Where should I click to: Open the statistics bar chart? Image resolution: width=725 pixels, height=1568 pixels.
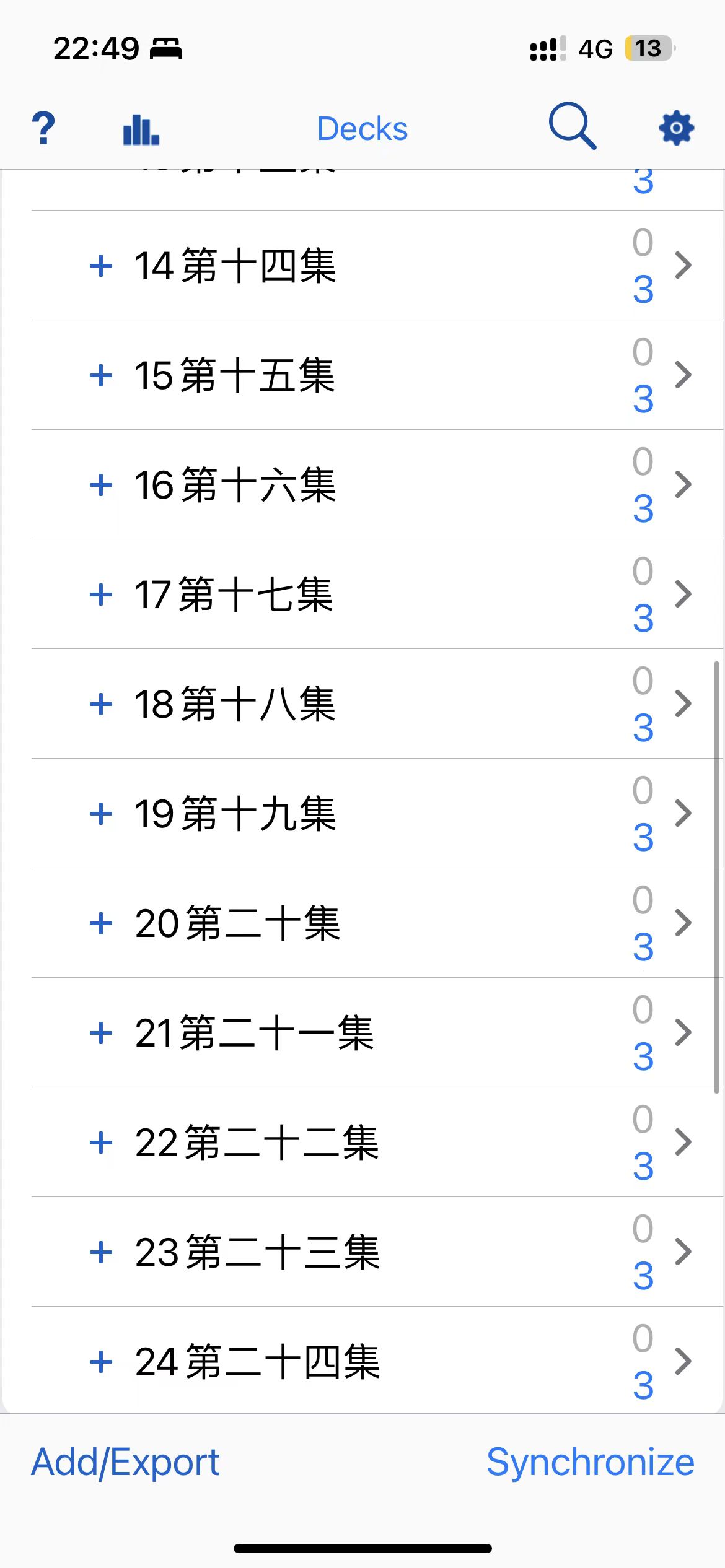click(141, 129)
